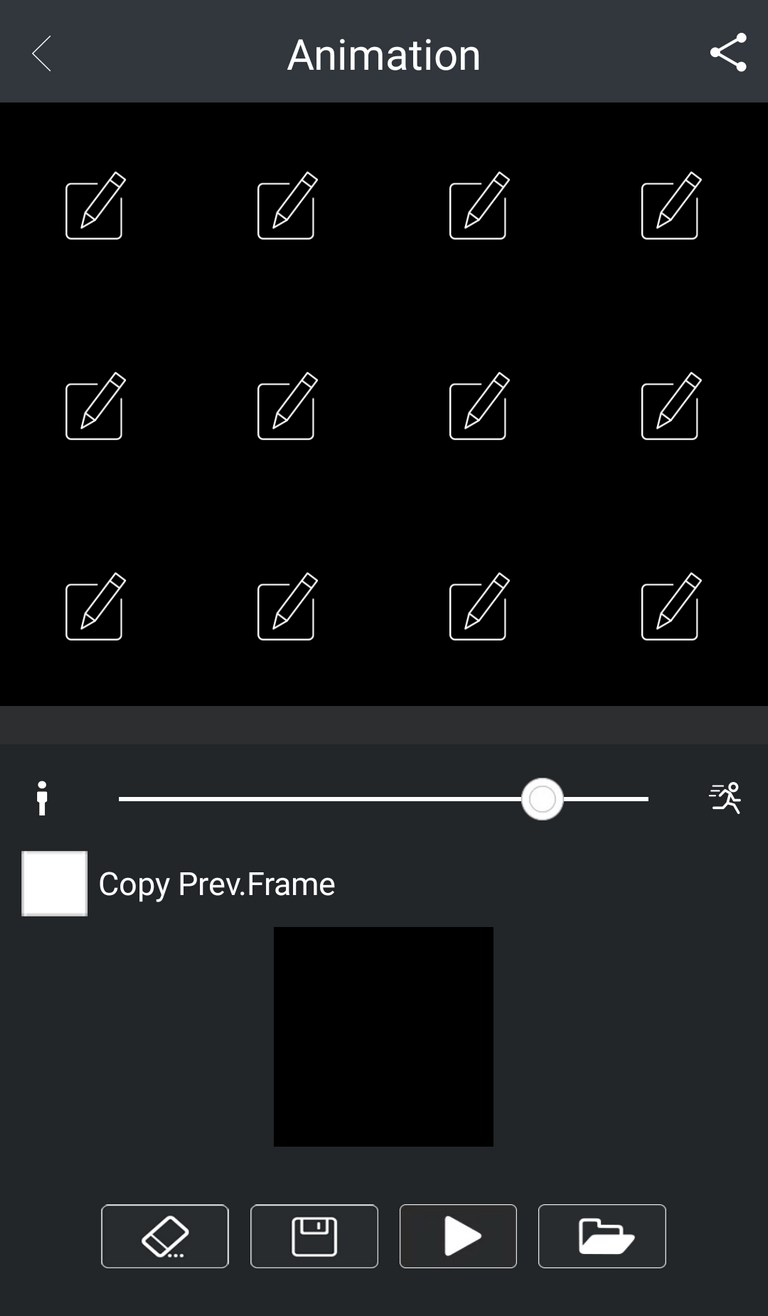Edit the very first animation frame

pos(96,206)
